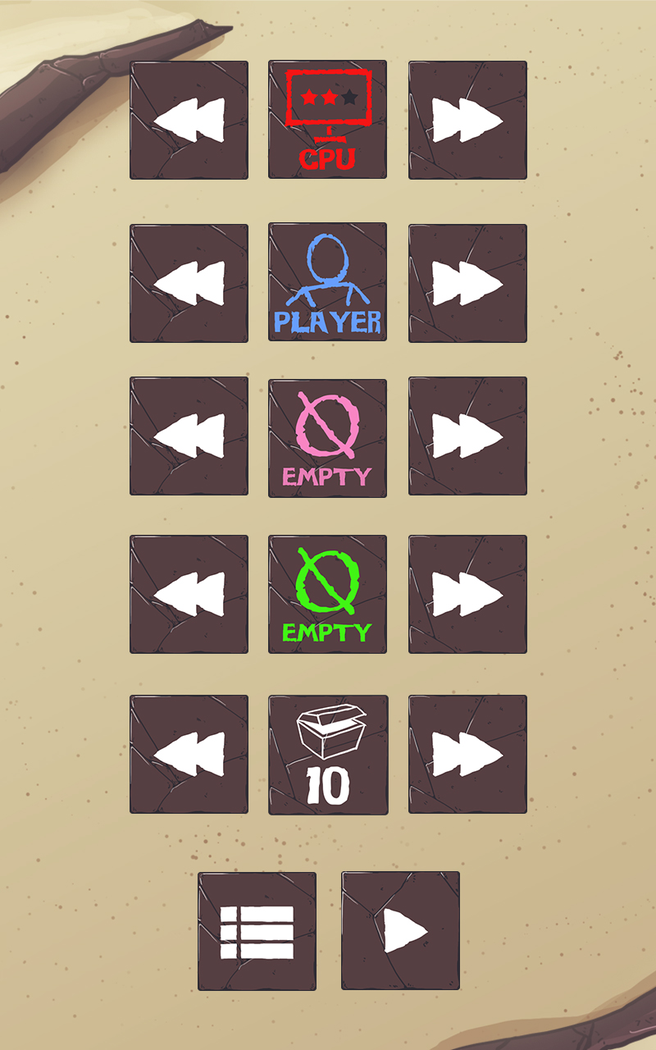The width and height of the screenshot is (656, 1050).
Task: Select the red CPU slot tile
Action: tap(327, 120)
